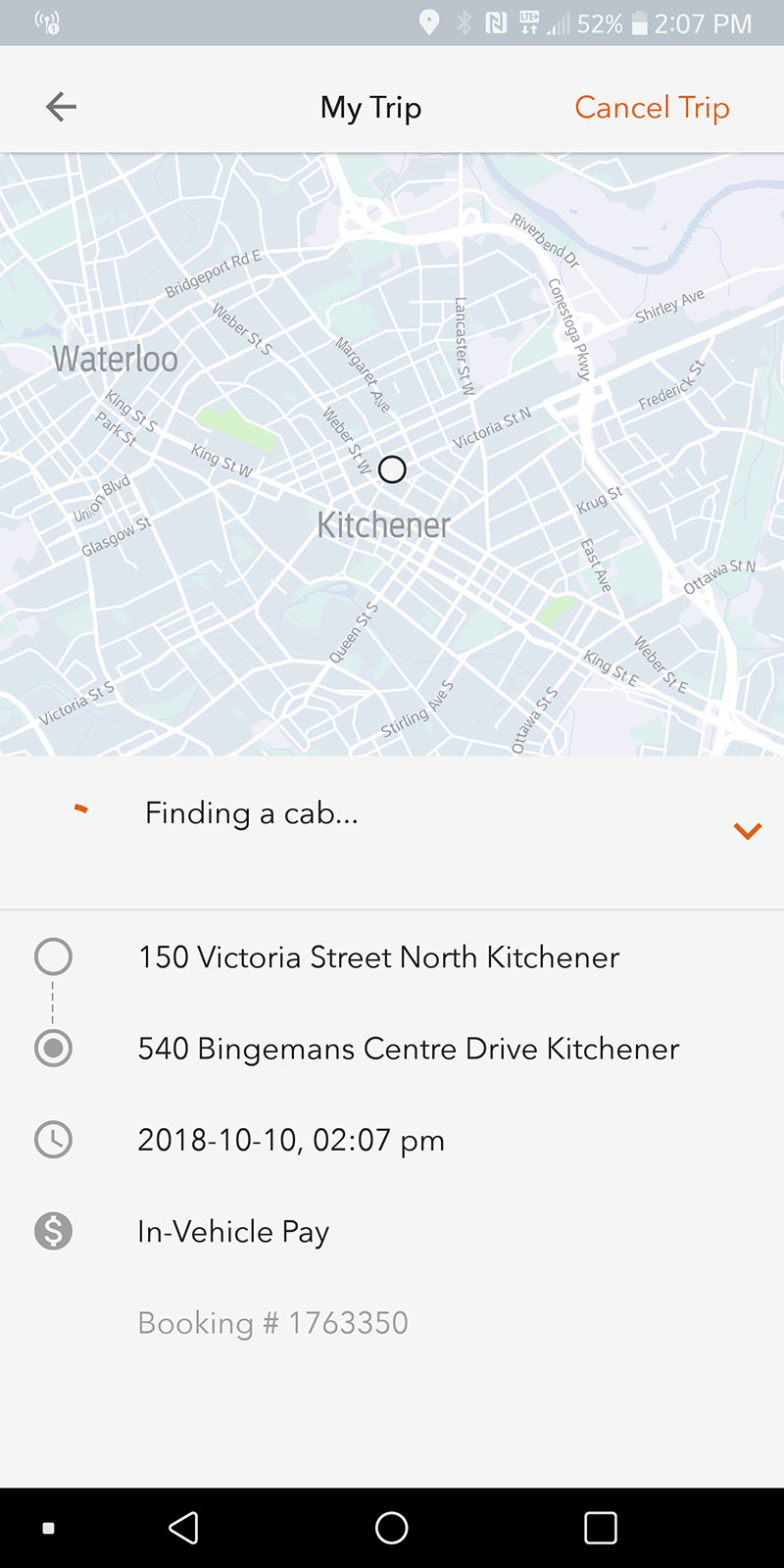Tap the system home button
This screenshot has width=784, height=1568.
coord(391,1528)
